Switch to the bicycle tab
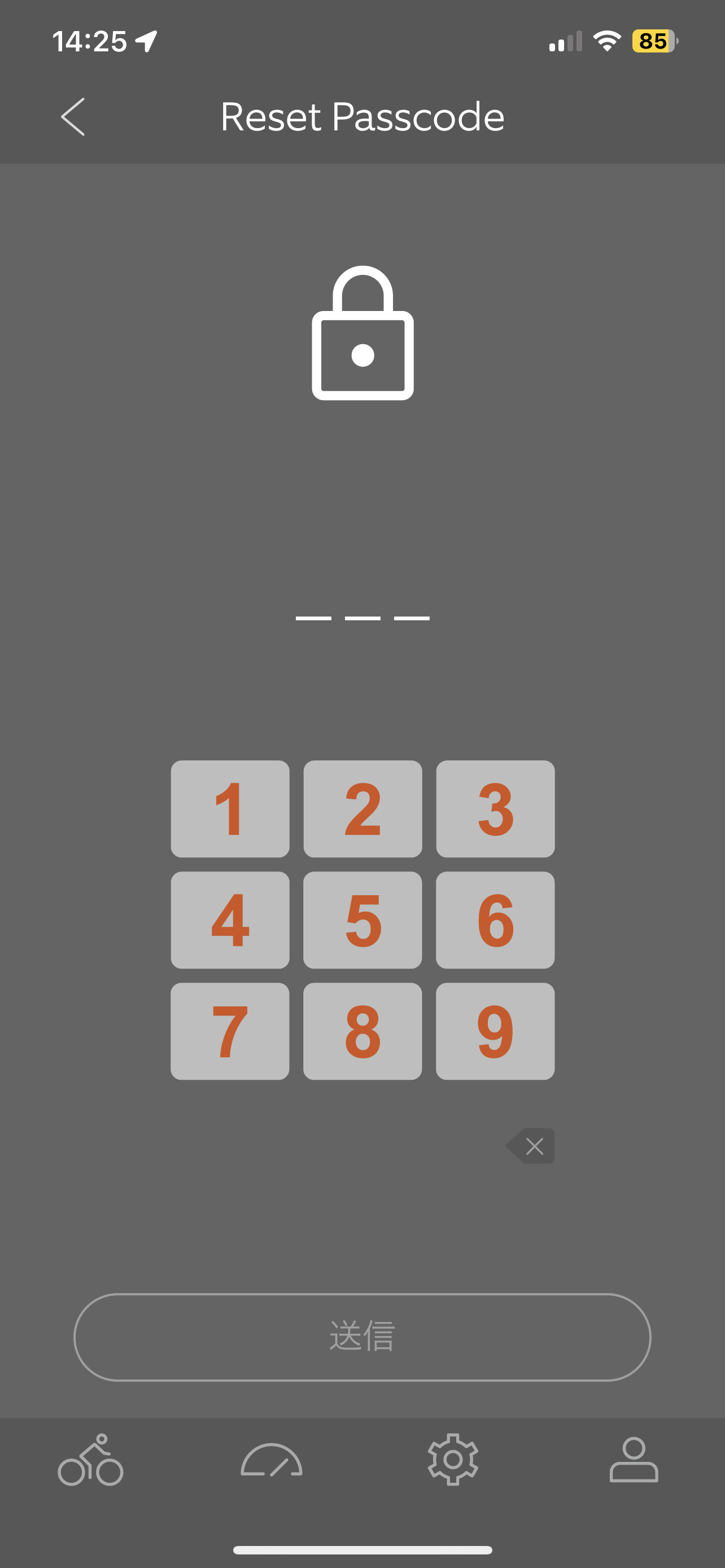 (x=91, y=1460)
